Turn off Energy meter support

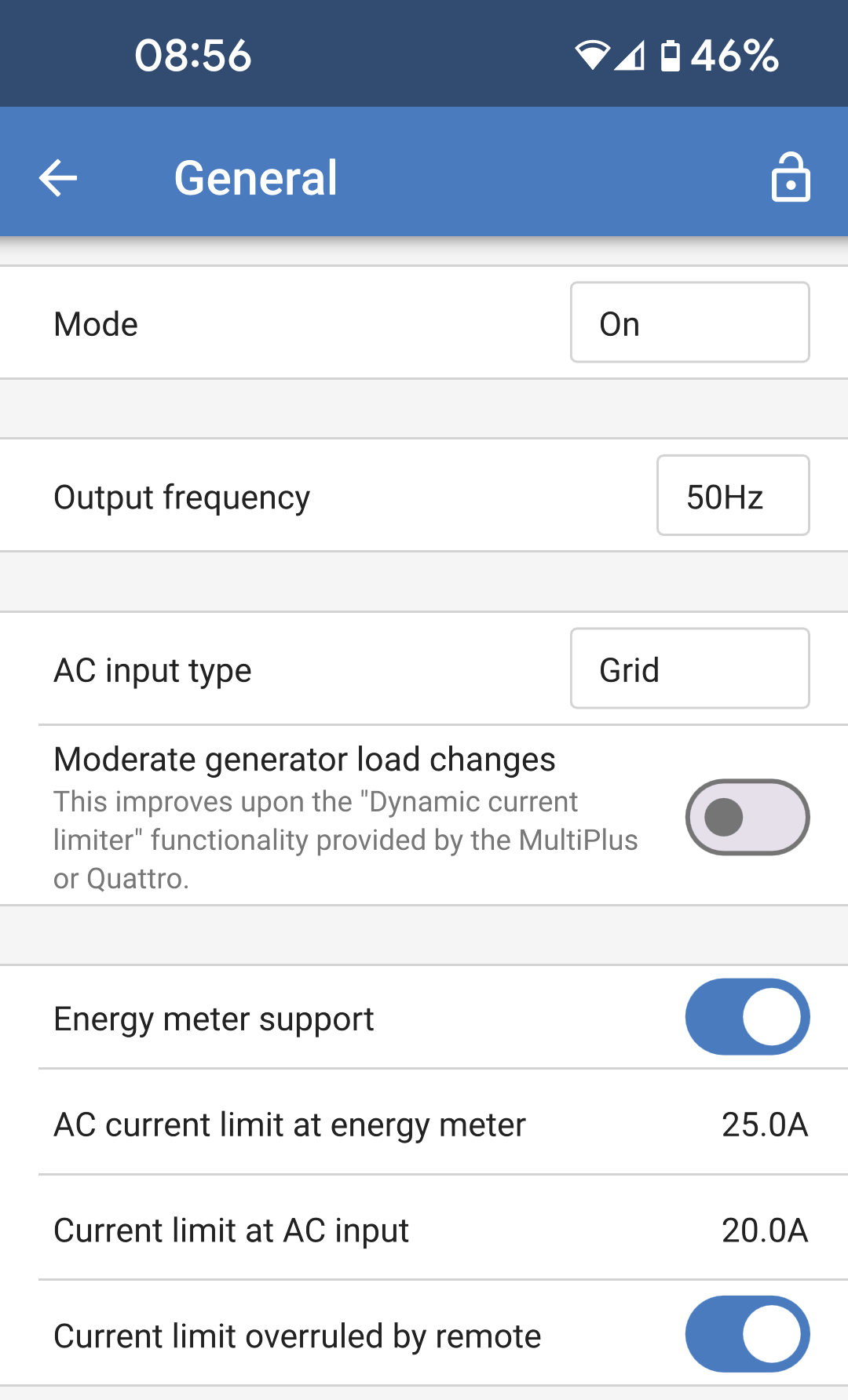tap(747, 1017)
